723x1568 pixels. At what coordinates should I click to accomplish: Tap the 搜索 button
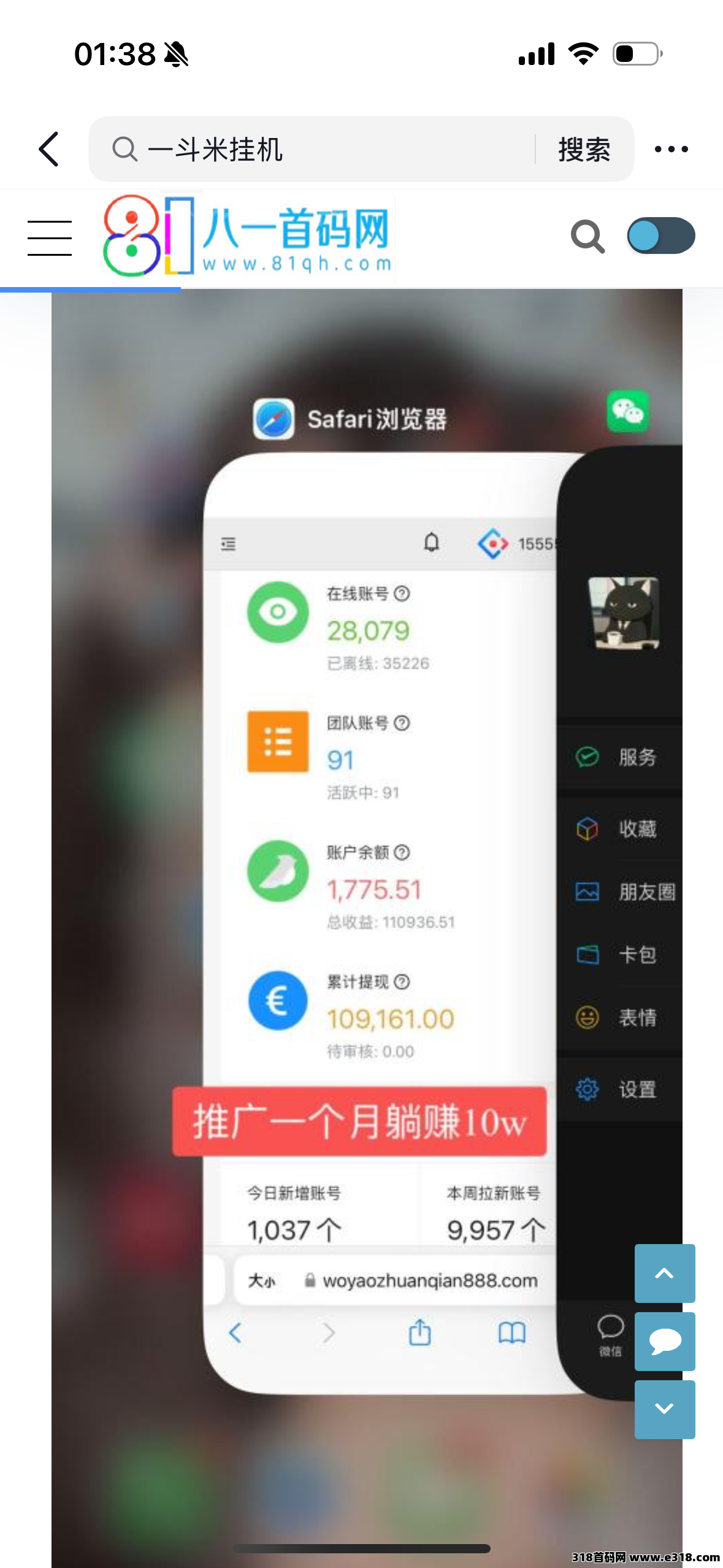click(584, 149)
